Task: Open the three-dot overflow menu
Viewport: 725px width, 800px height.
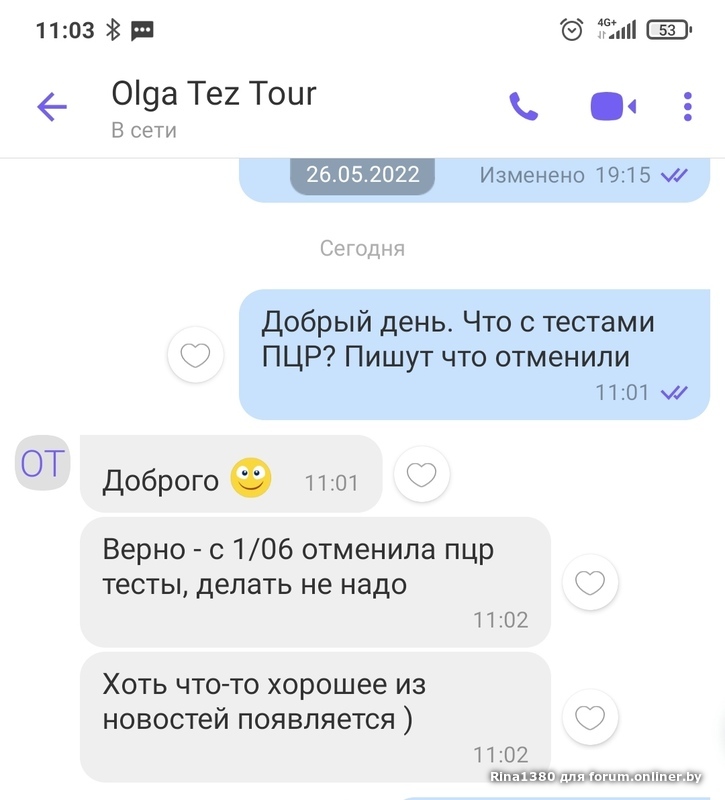Action: [688, 106]
